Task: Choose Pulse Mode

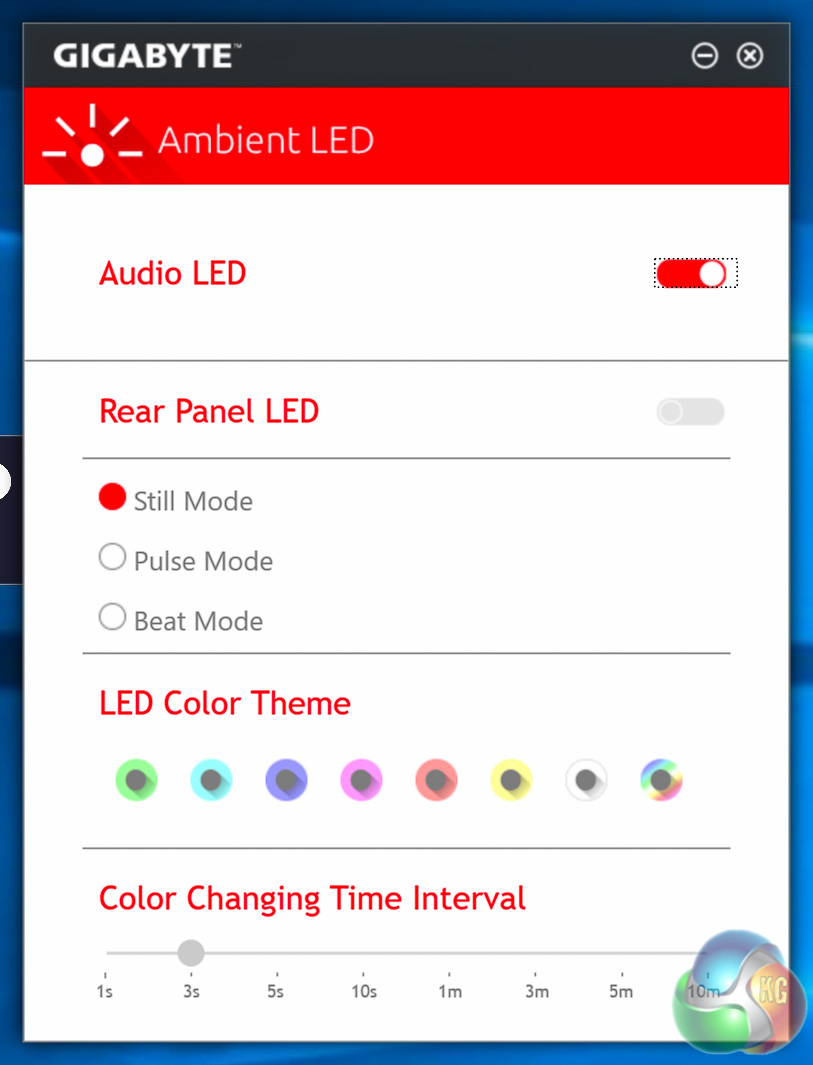Action: click(113, 558)
